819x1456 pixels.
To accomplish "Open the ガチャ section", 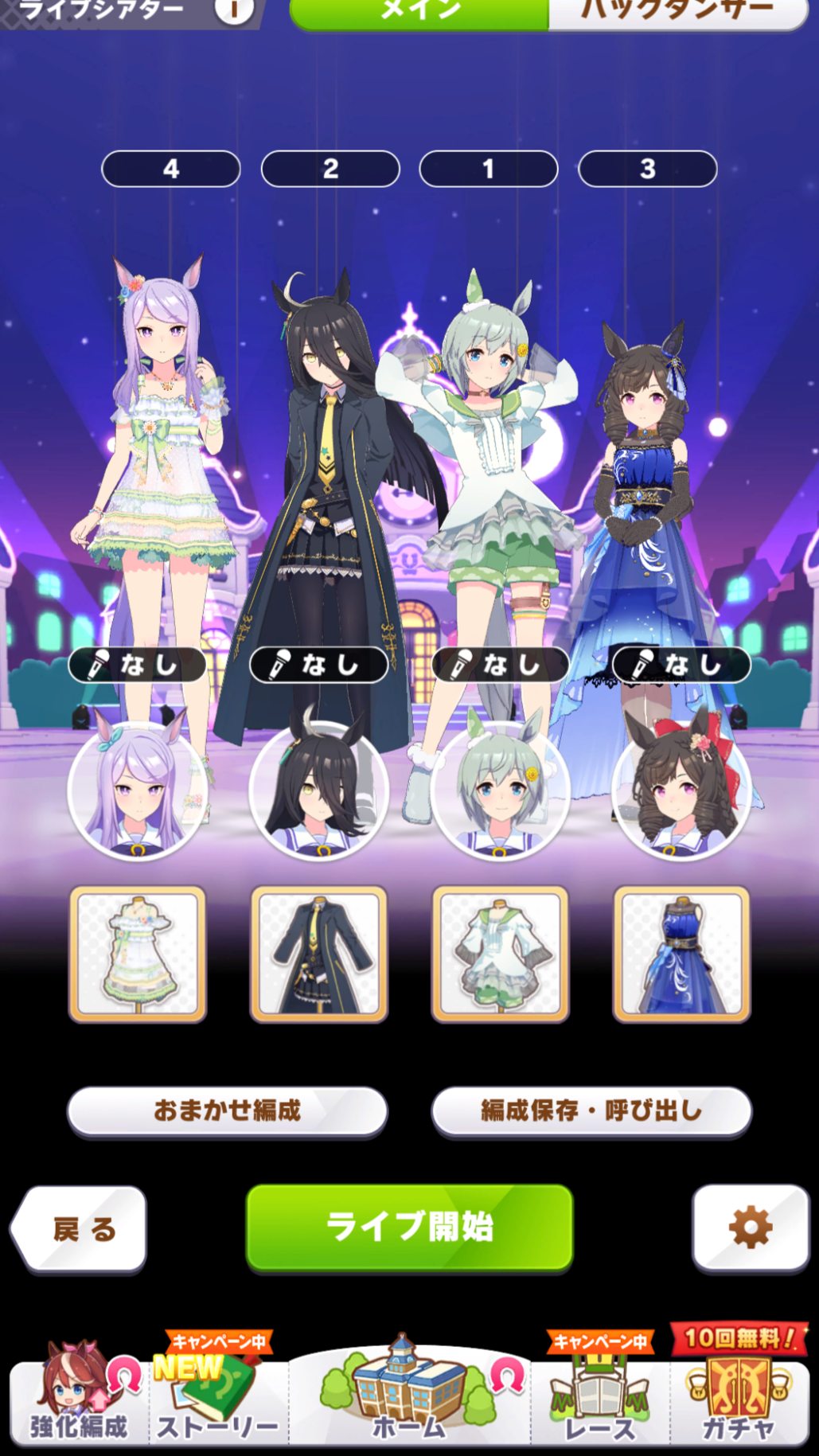I will tap(739, 1401).
